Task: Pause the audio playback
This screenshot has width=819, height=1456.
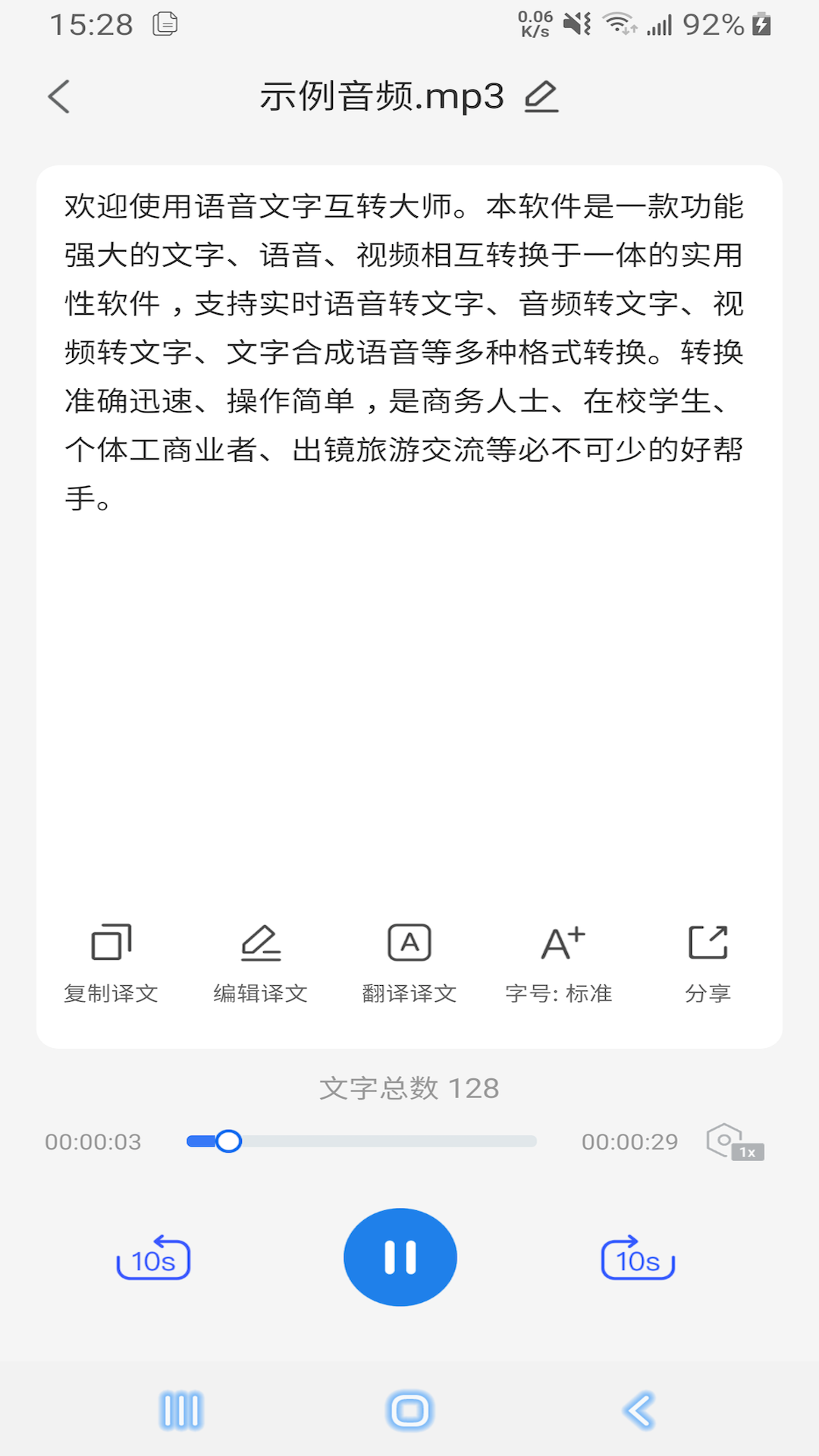Action: [400, 1257]
